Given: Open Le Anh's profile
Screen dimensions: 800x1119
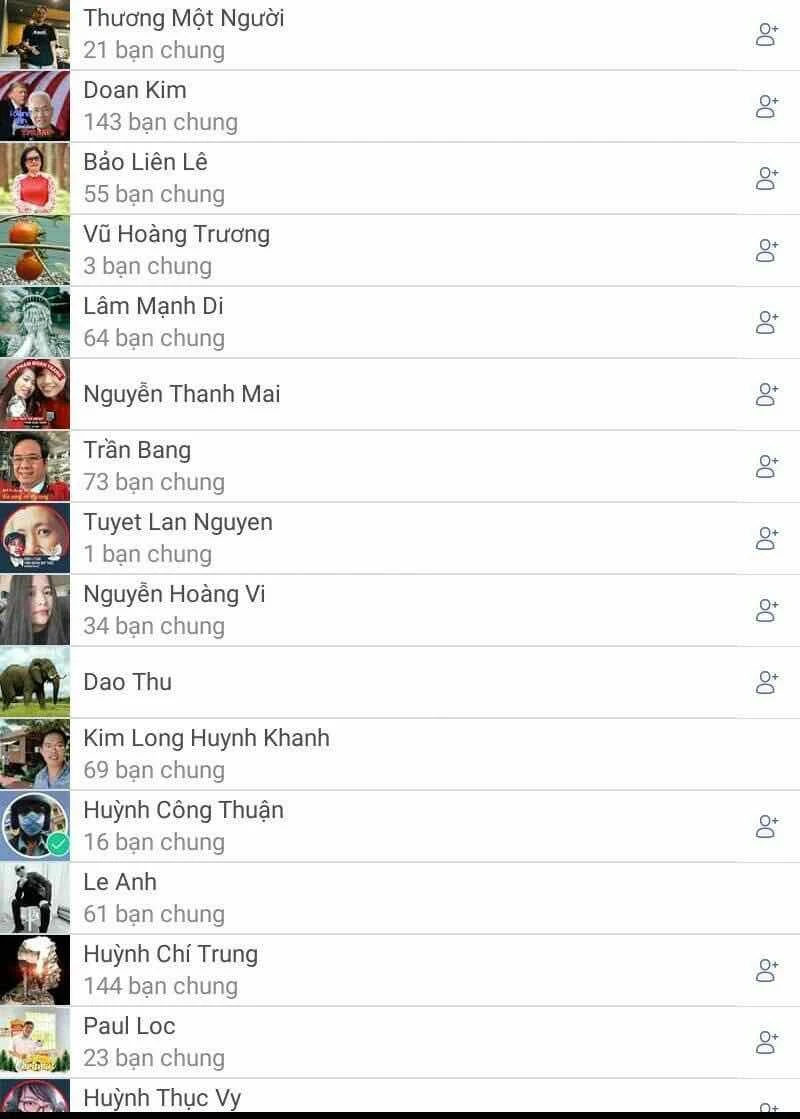Looking at the screenshot, I should pos(120,882).
